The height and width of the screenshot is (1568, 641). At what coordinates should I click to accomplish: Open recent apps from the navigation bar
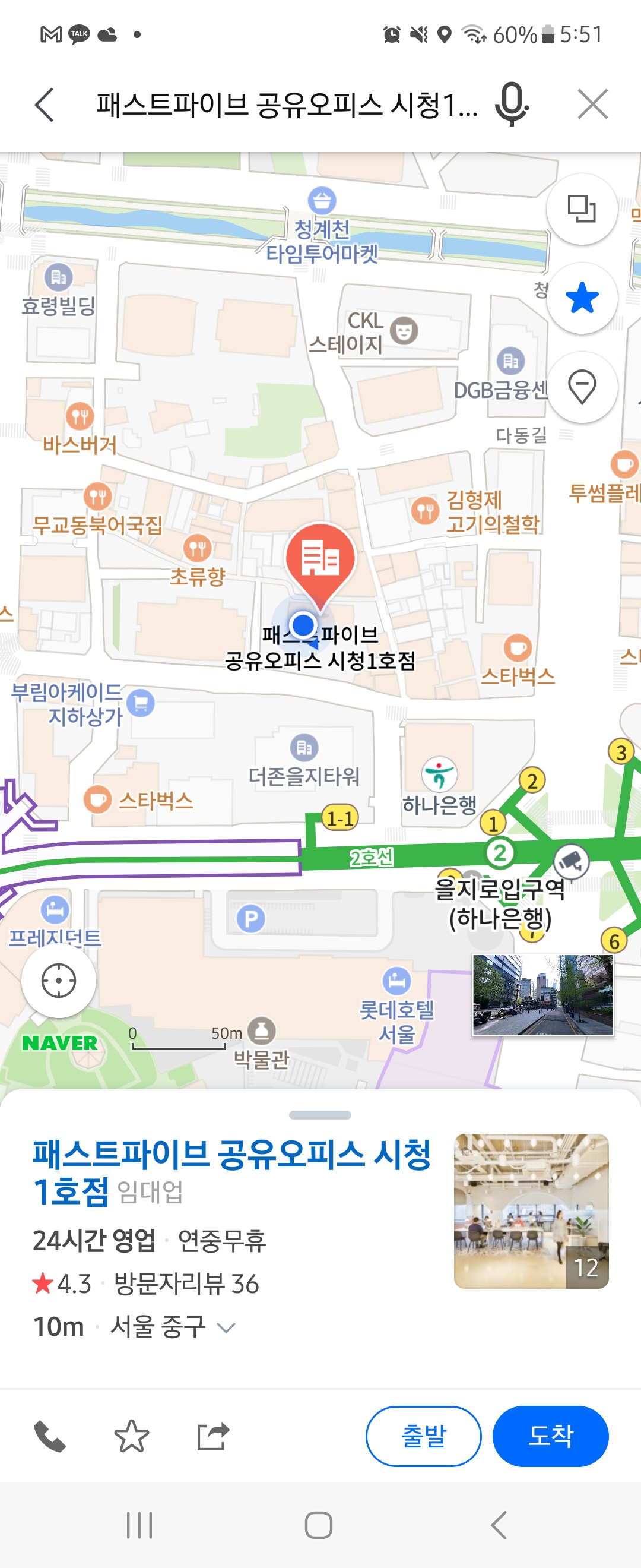139,1525
